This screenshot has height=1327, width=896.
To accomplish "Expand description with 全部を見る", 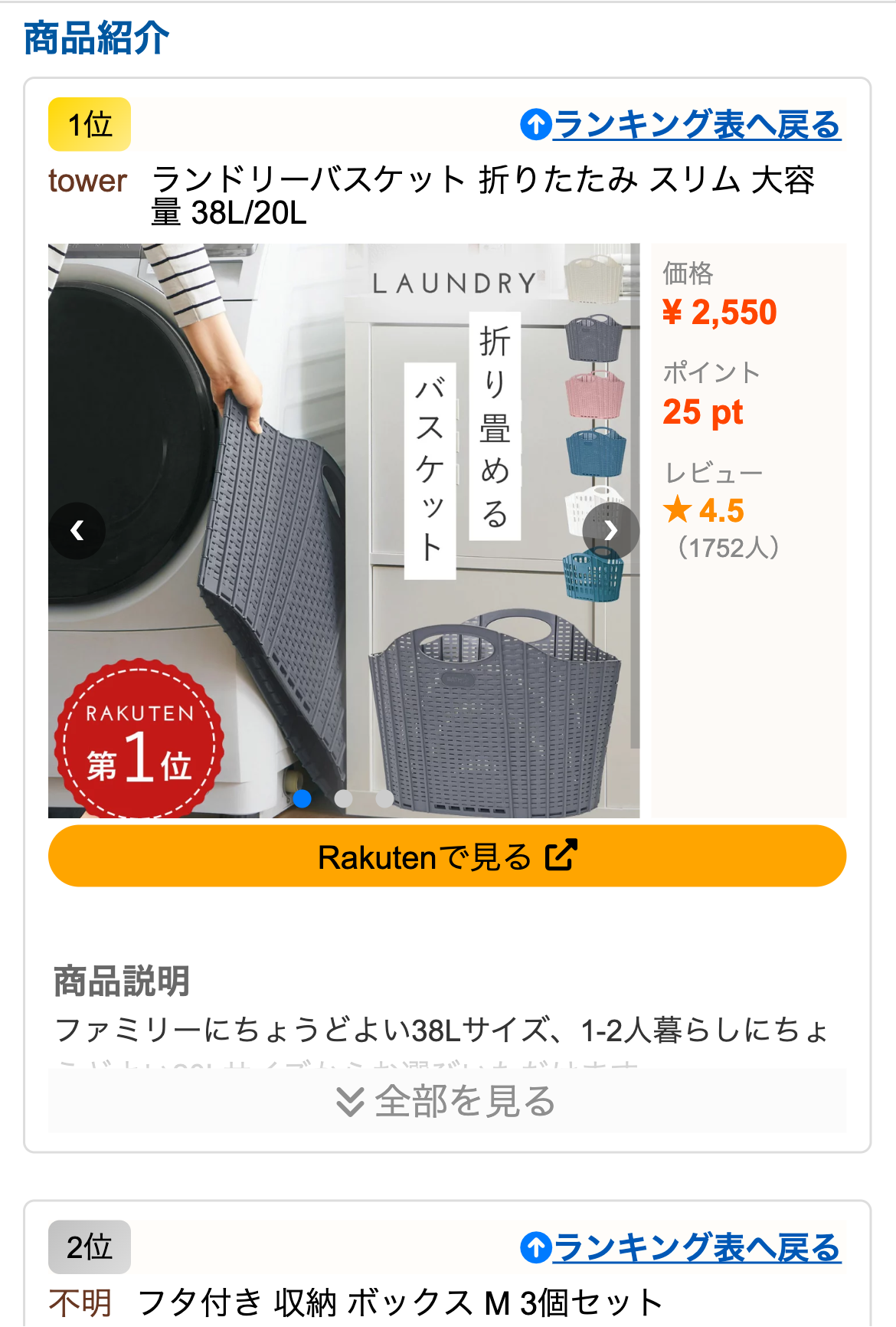I will 447,1102.
